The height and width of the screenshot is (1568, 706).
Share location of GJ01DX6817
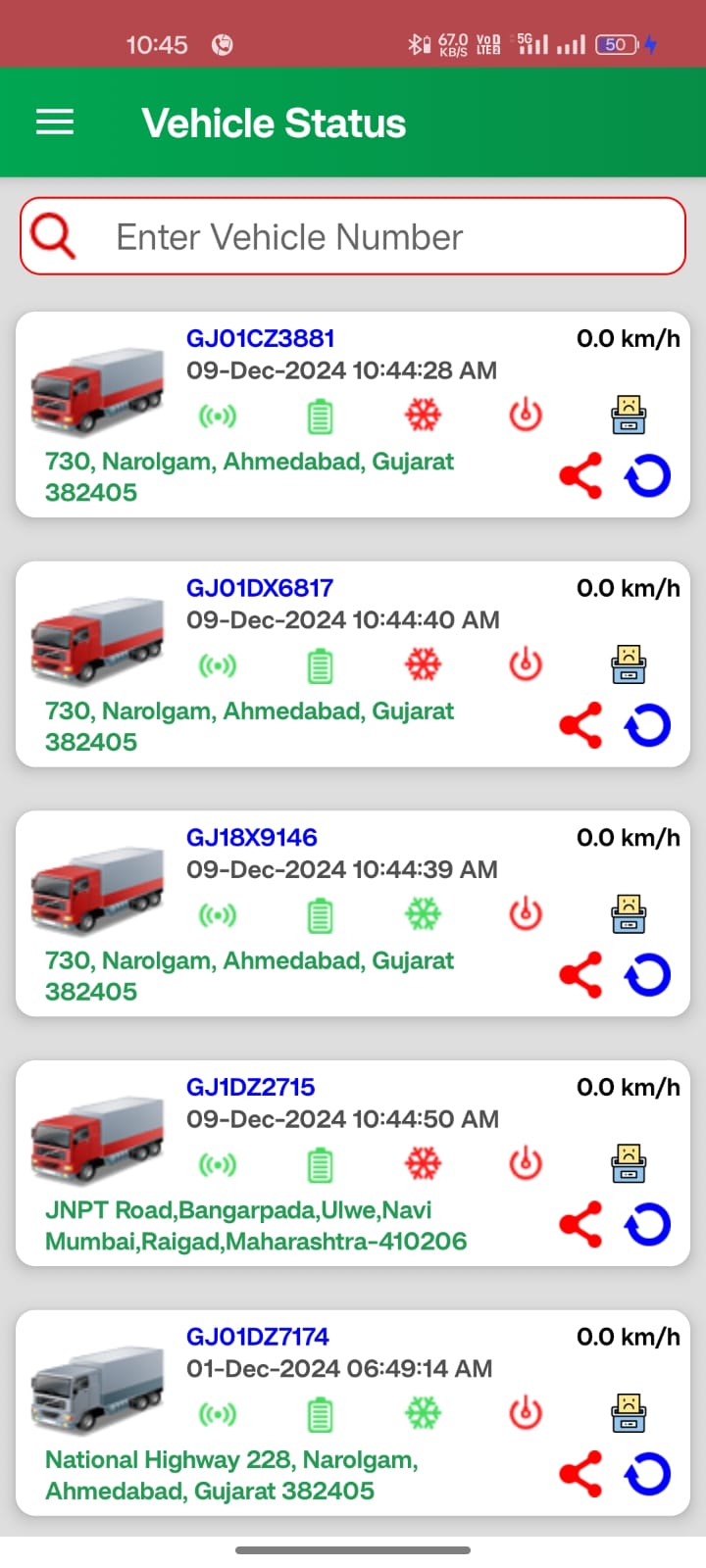(580, 725)
